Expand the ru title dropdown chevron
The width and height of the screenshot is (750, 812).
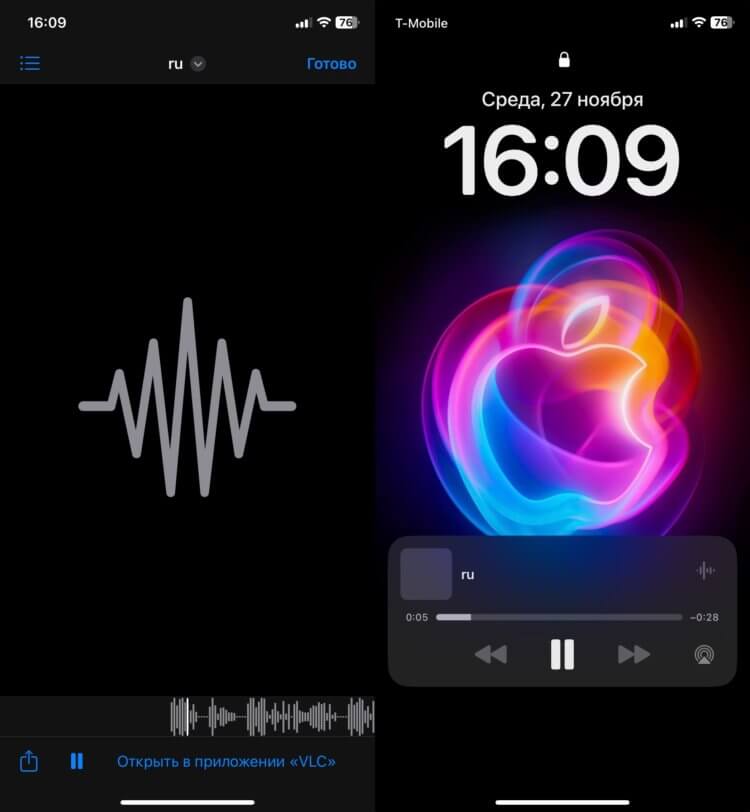click(198, 64)
